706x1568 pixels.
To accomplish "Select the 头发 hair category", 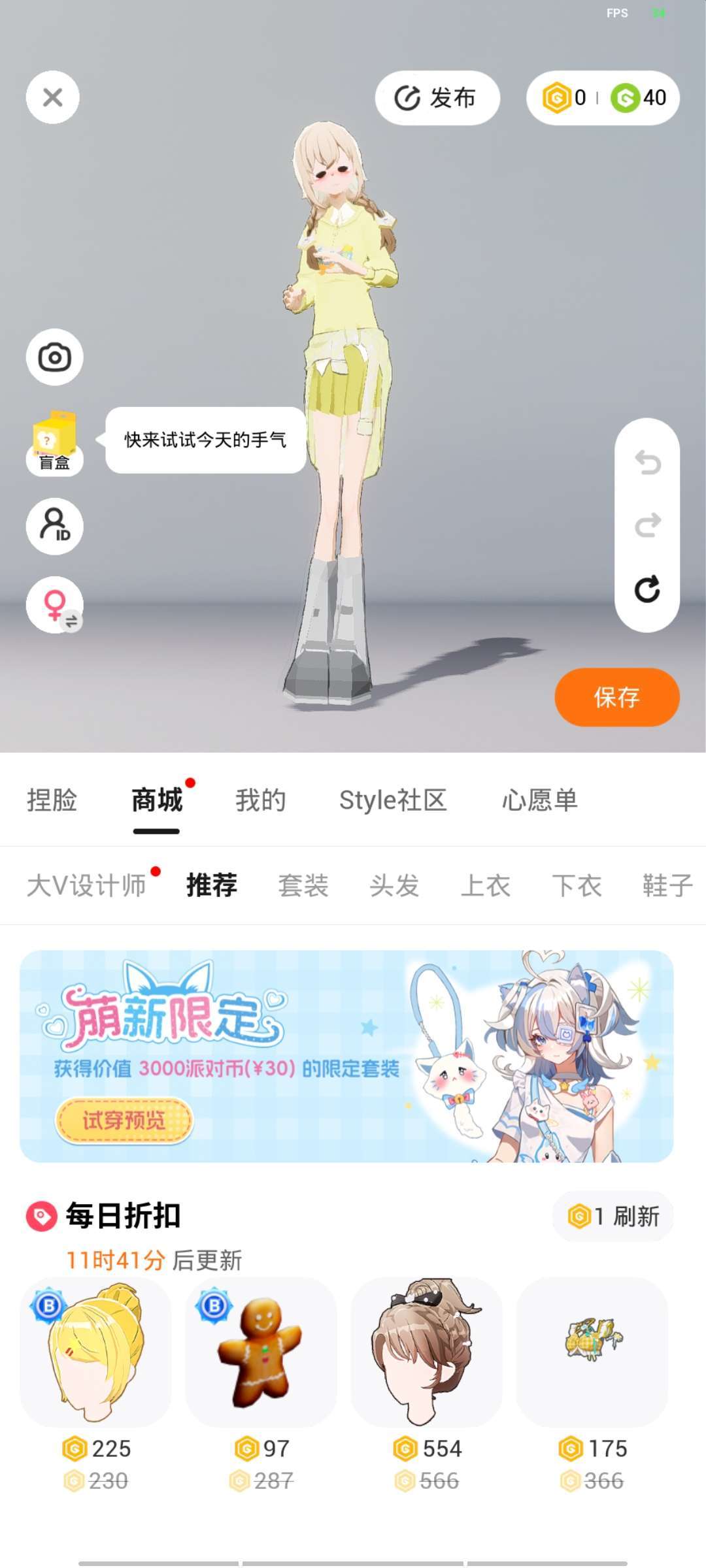I will pos(394,886).
